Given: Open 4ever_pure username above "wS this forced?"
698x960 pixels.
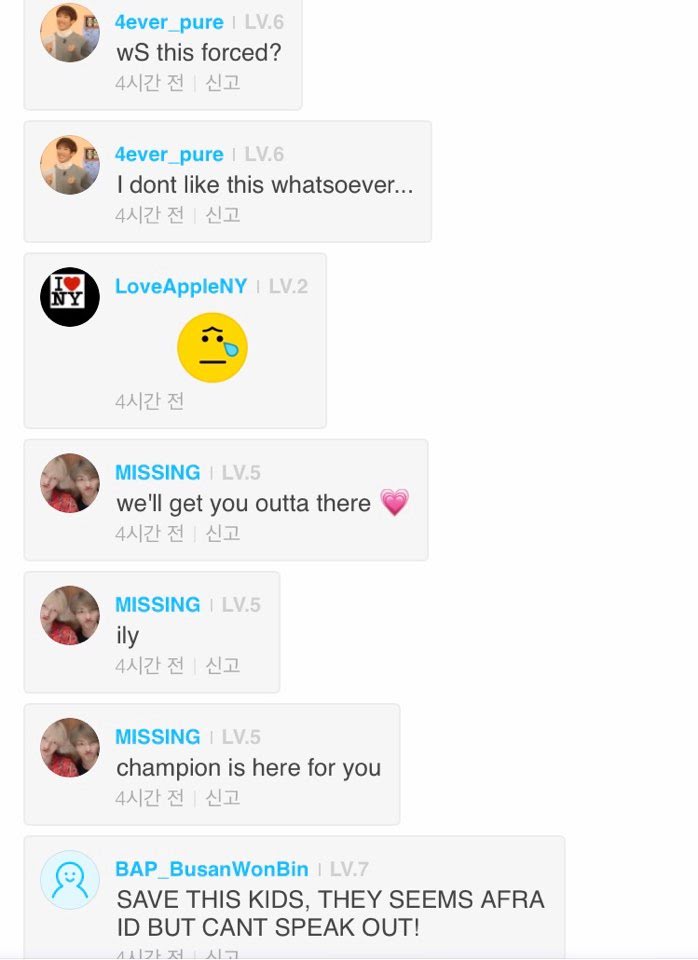Looking at the screenshot, I should pos(169,22).
